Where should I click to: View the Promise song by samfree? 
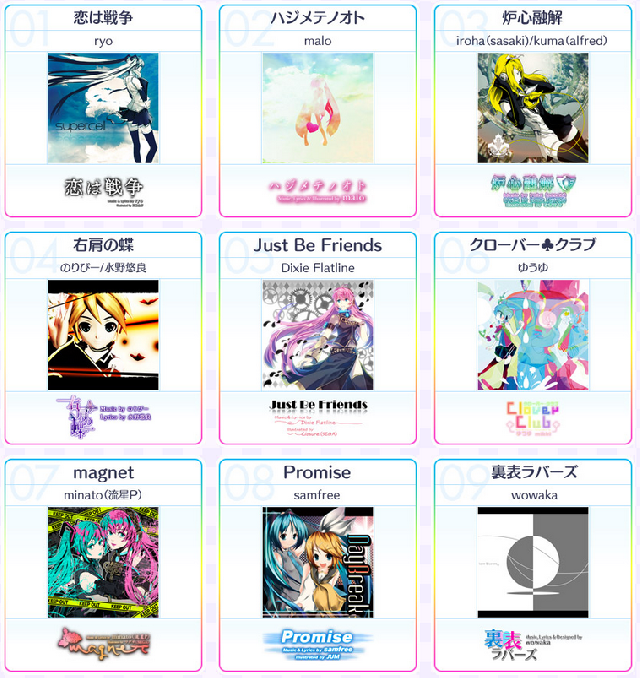(x=317, y=561)
